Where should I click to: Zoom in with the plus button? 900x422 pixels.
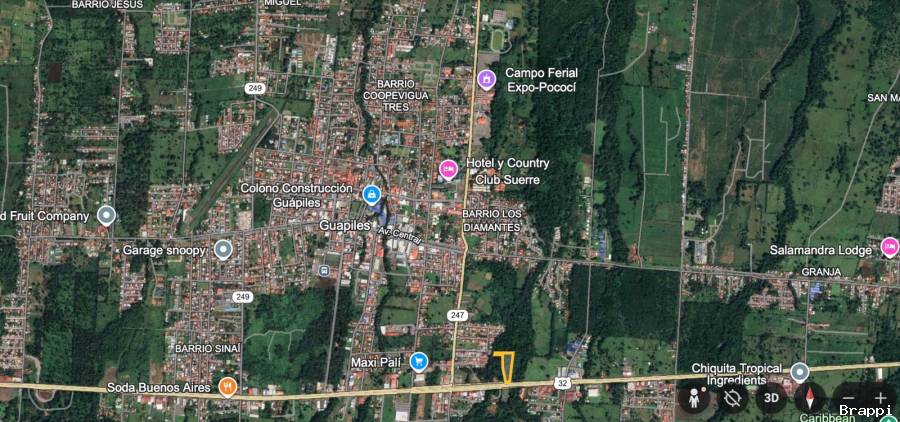[880, 398]
